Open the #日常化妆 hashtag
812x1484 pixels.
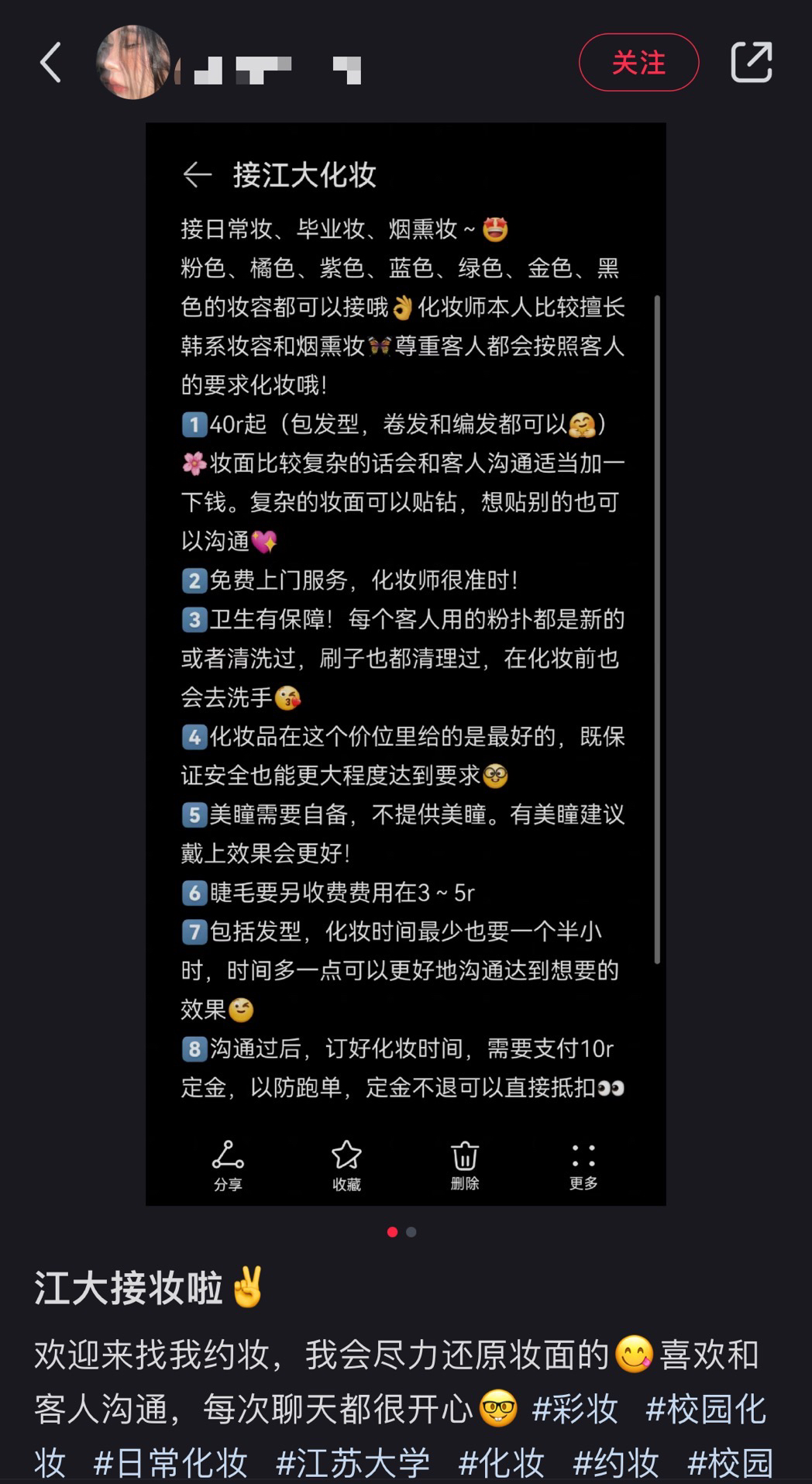170,1463
